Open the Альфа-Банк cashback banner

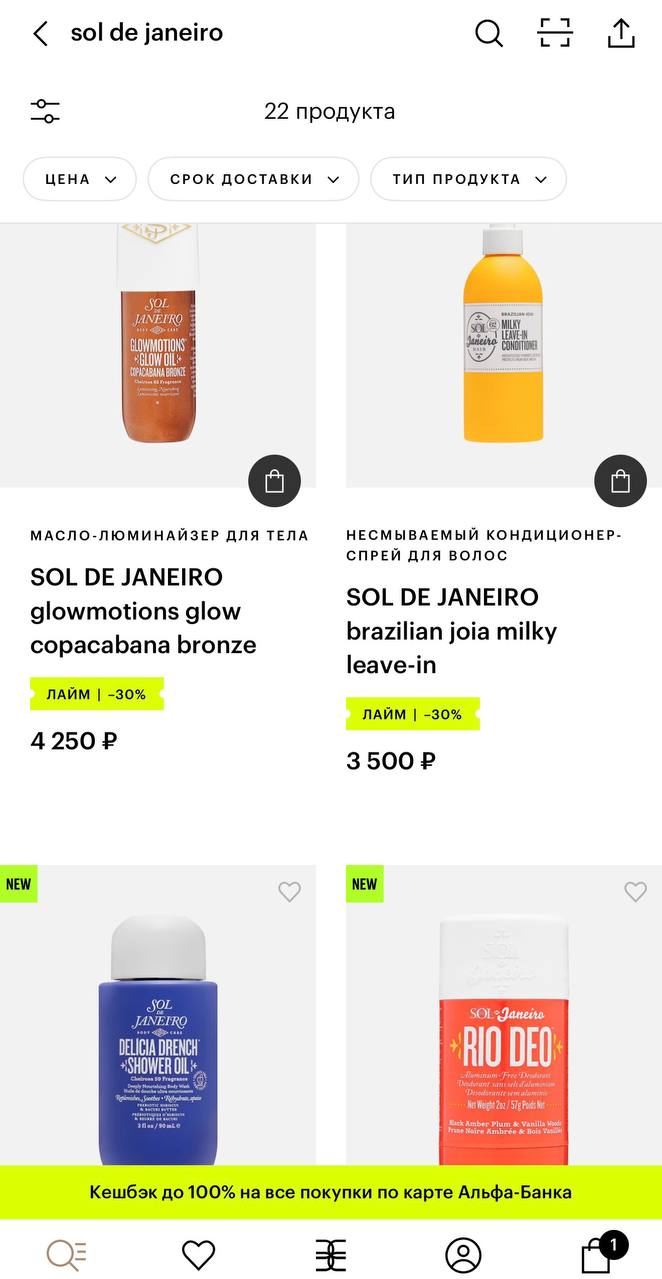click(331, 1192)
